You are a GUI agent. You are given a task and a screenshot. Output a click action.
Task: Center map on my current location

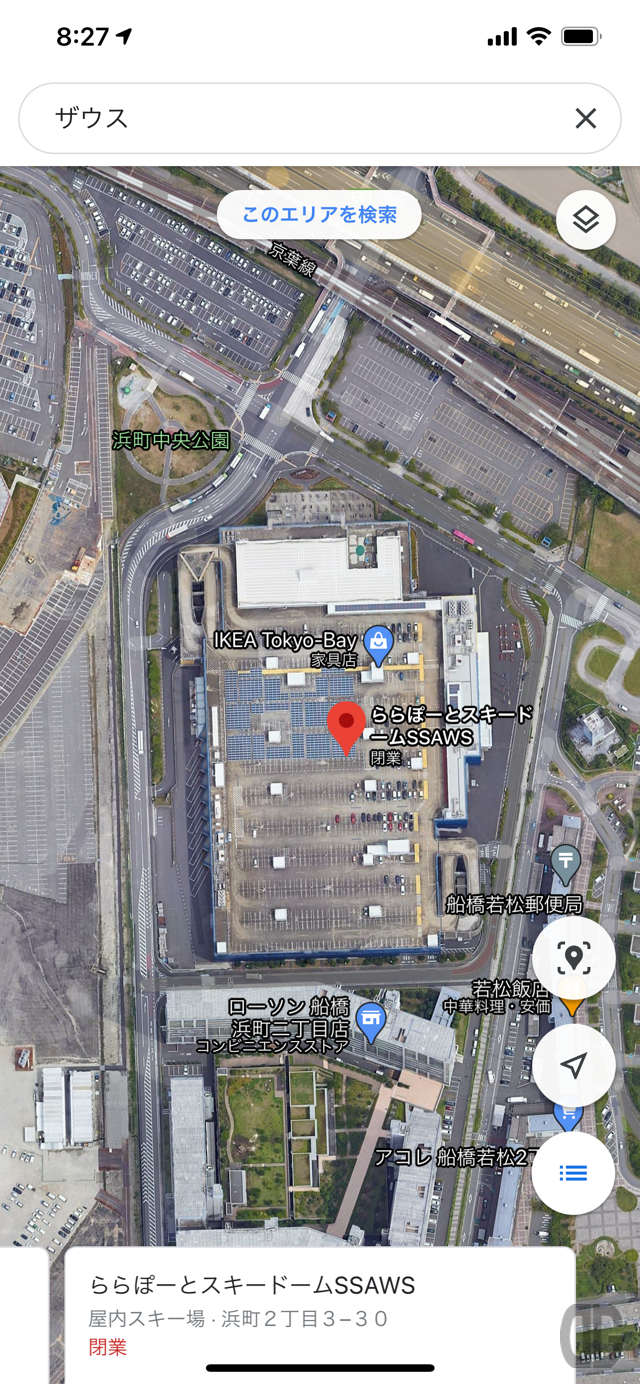click(x=573, y=1065)
